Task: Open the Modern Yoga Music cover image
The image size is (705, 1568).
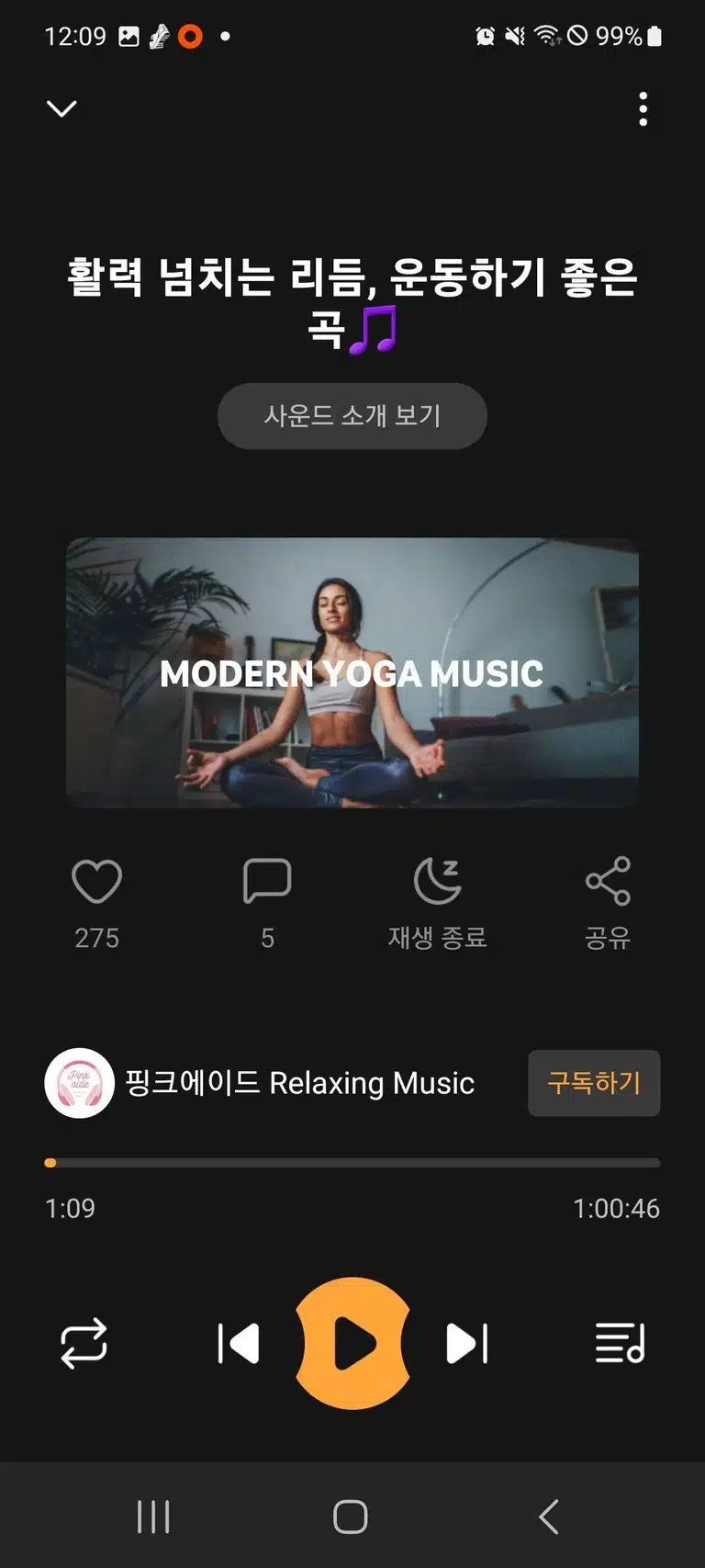Action: [x=352, y=672]
